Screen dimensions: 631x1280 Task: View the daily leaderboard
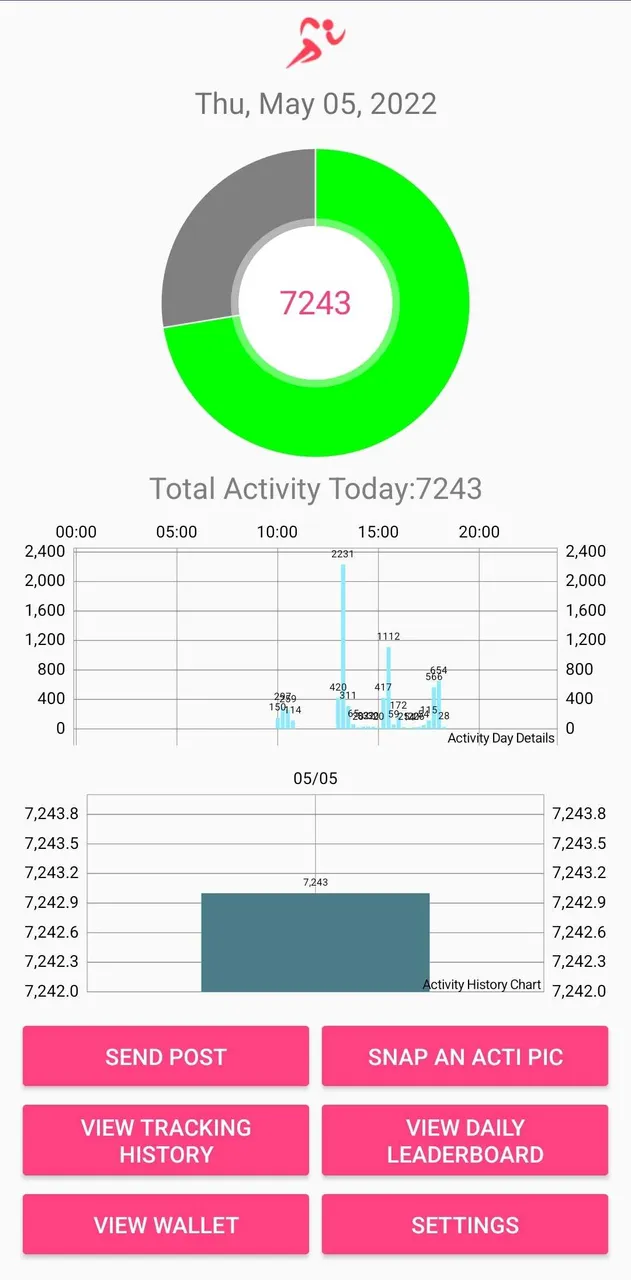465,1140
